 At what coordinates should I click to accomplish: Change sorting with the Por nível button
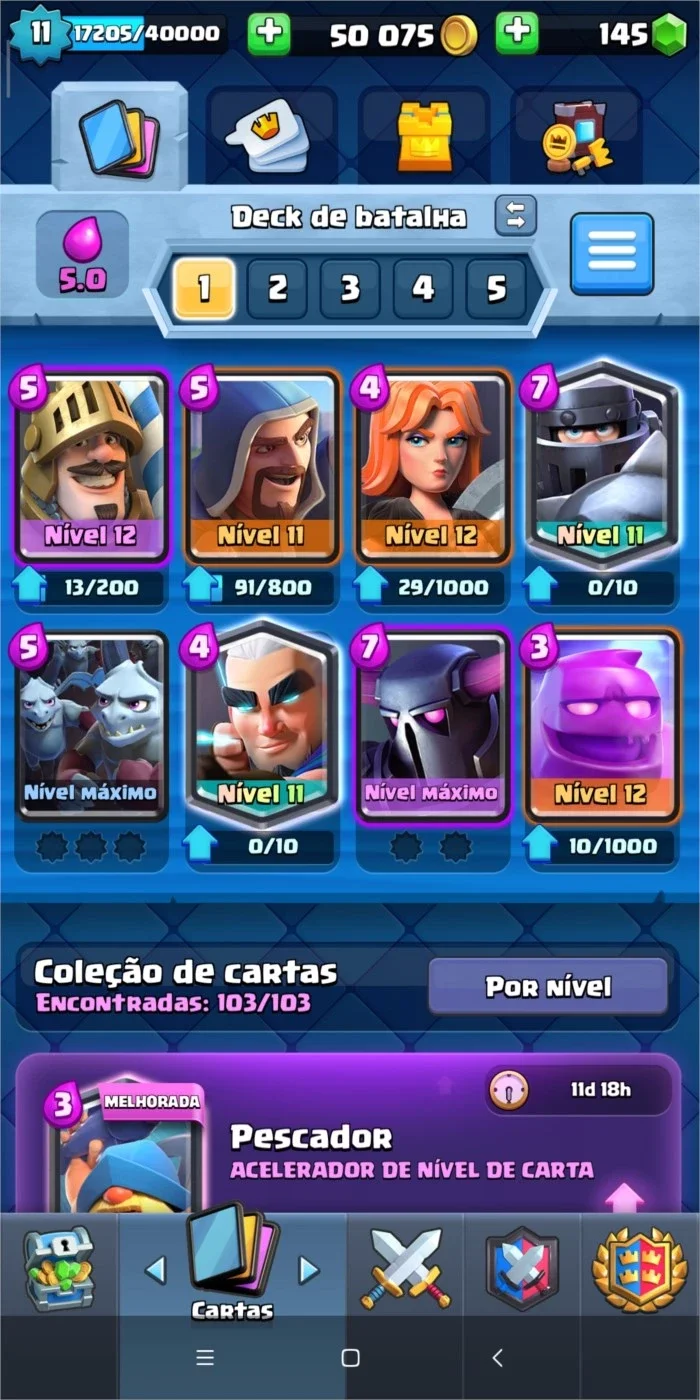point(548,987)
